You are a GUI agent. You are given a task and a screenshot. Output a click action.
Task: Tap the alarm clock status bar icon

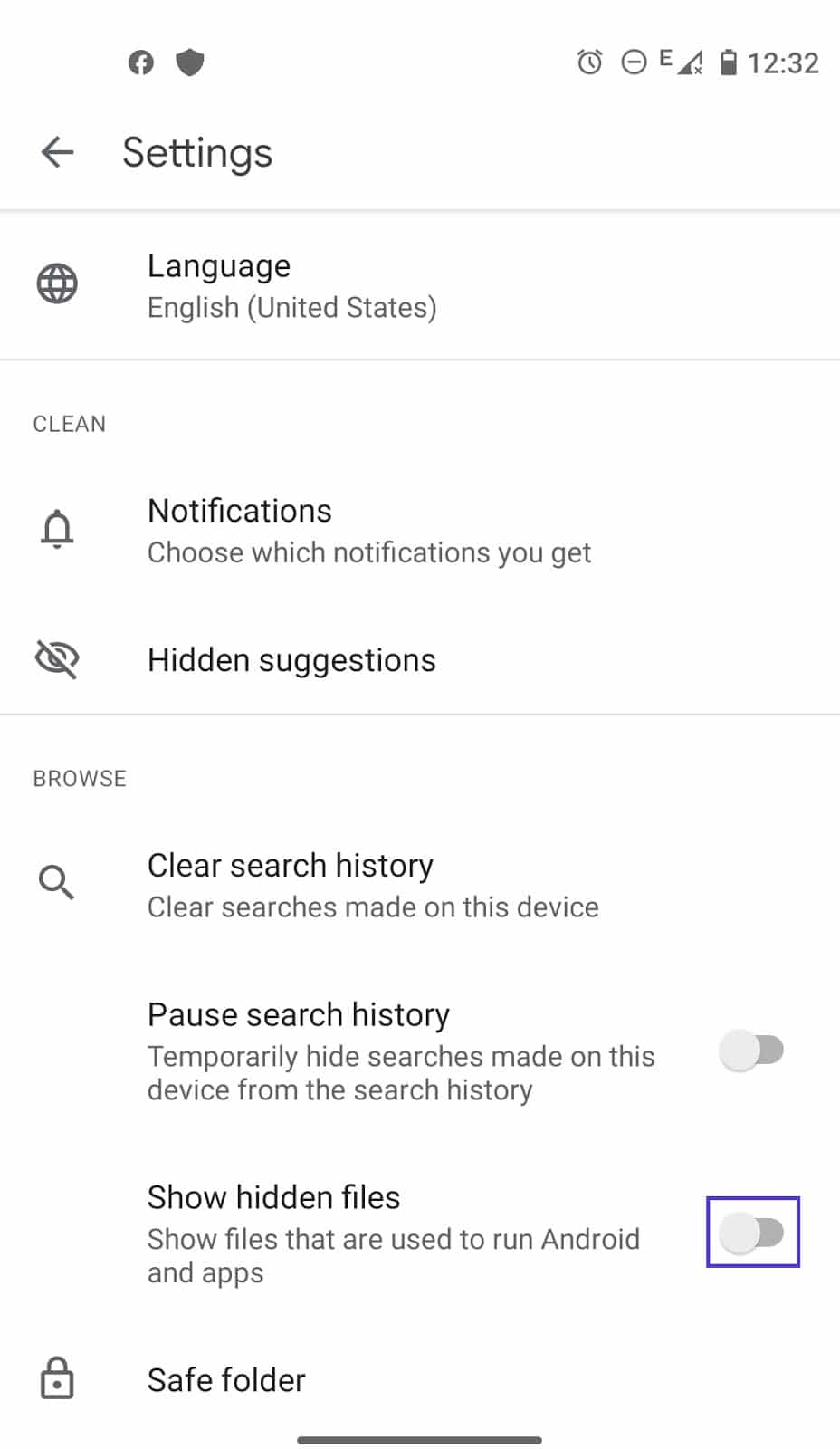[589, 62]
